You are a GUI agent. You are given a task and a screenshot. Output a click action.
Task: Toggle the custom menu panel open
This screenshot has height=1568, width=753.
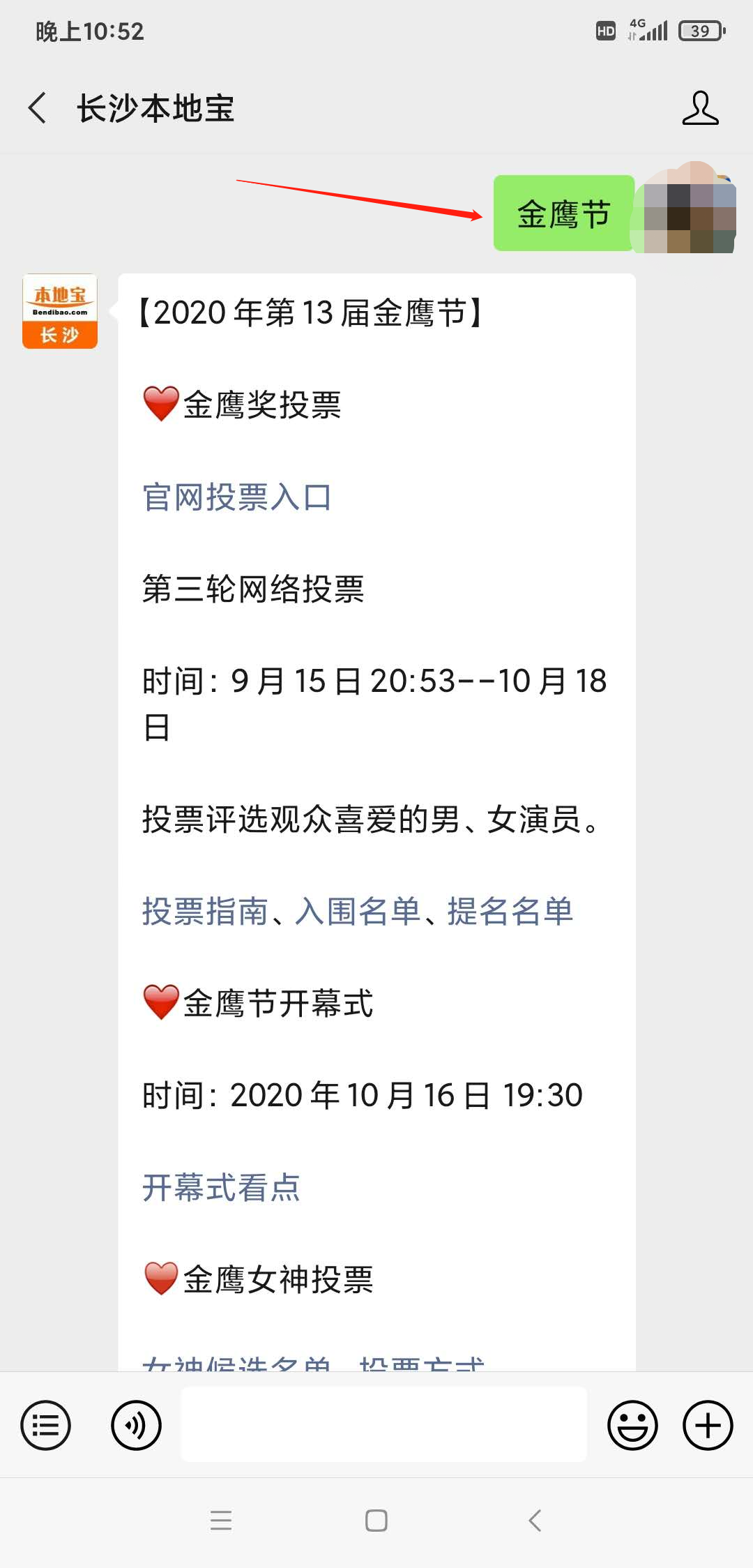[x=45, y=1425]
